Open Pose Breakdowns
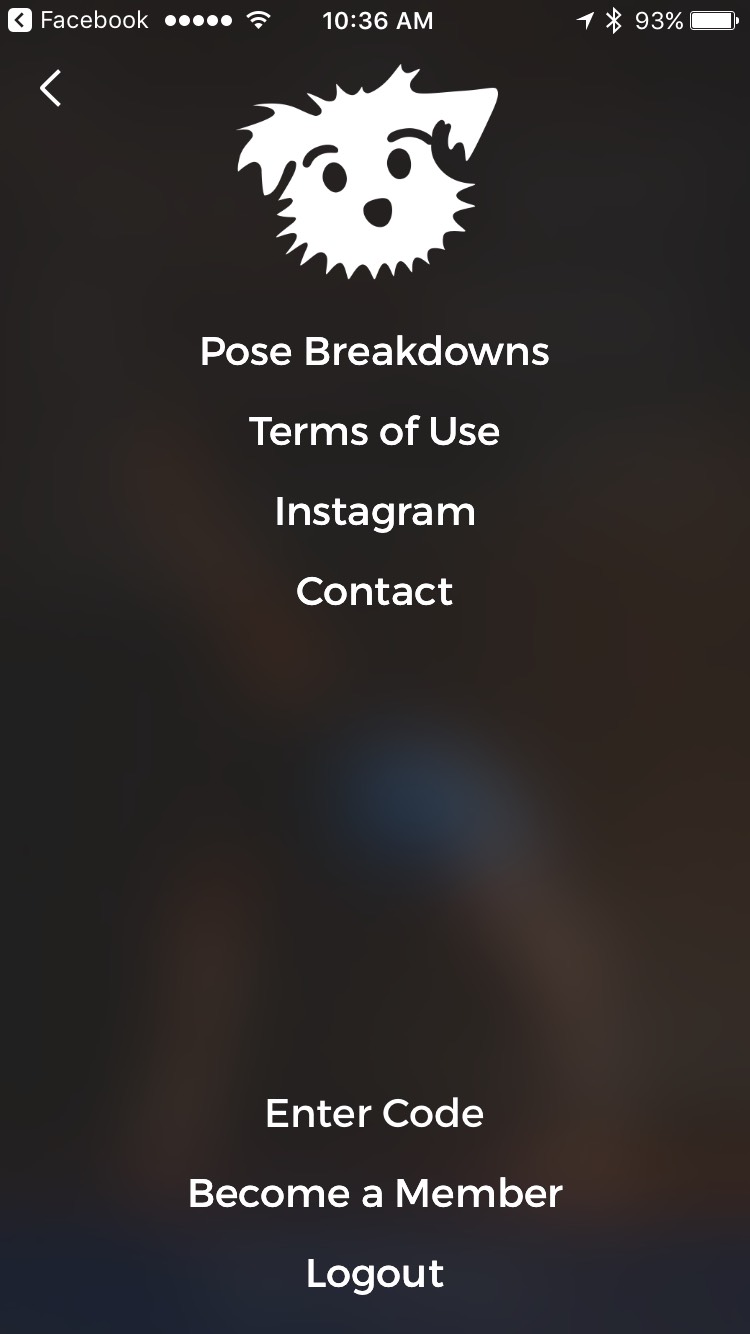Screen dimensions: 750x1334 click(x=375, y=352)
